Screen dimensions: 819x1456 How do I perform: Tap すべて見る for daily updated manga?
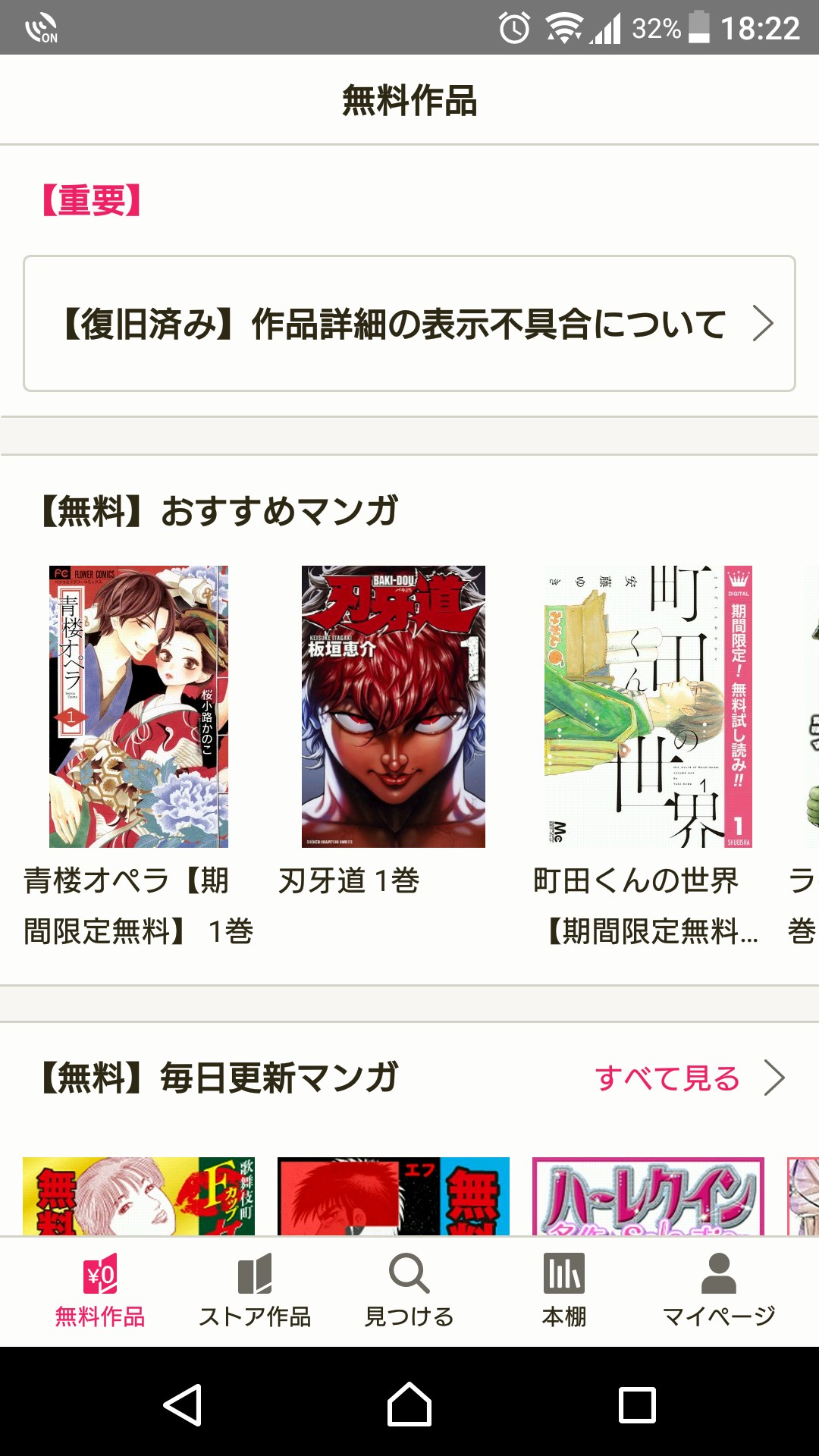coord(689,1078)
